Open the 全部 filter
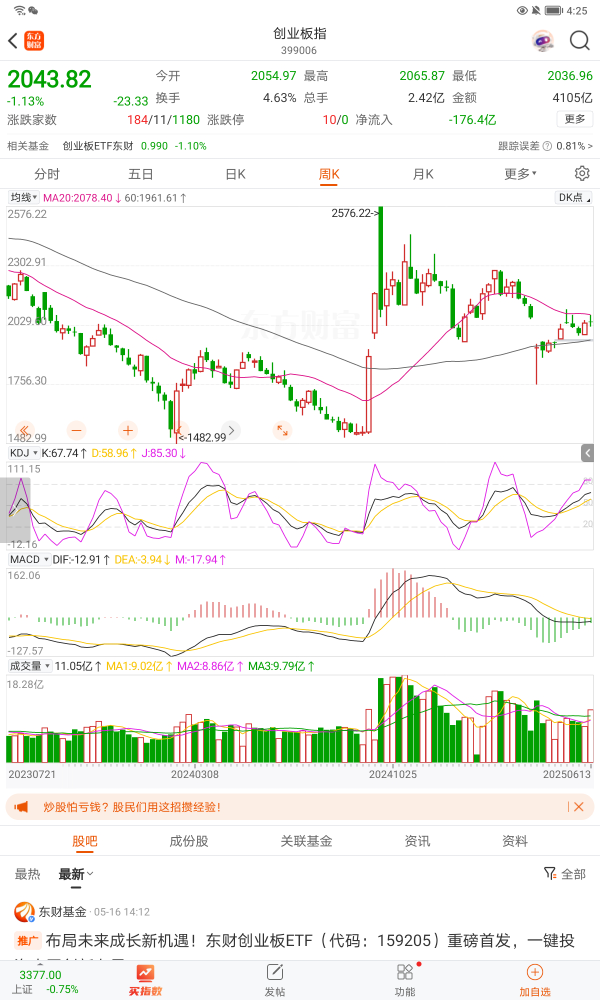 pyautogui.click(x=565, y=874)
